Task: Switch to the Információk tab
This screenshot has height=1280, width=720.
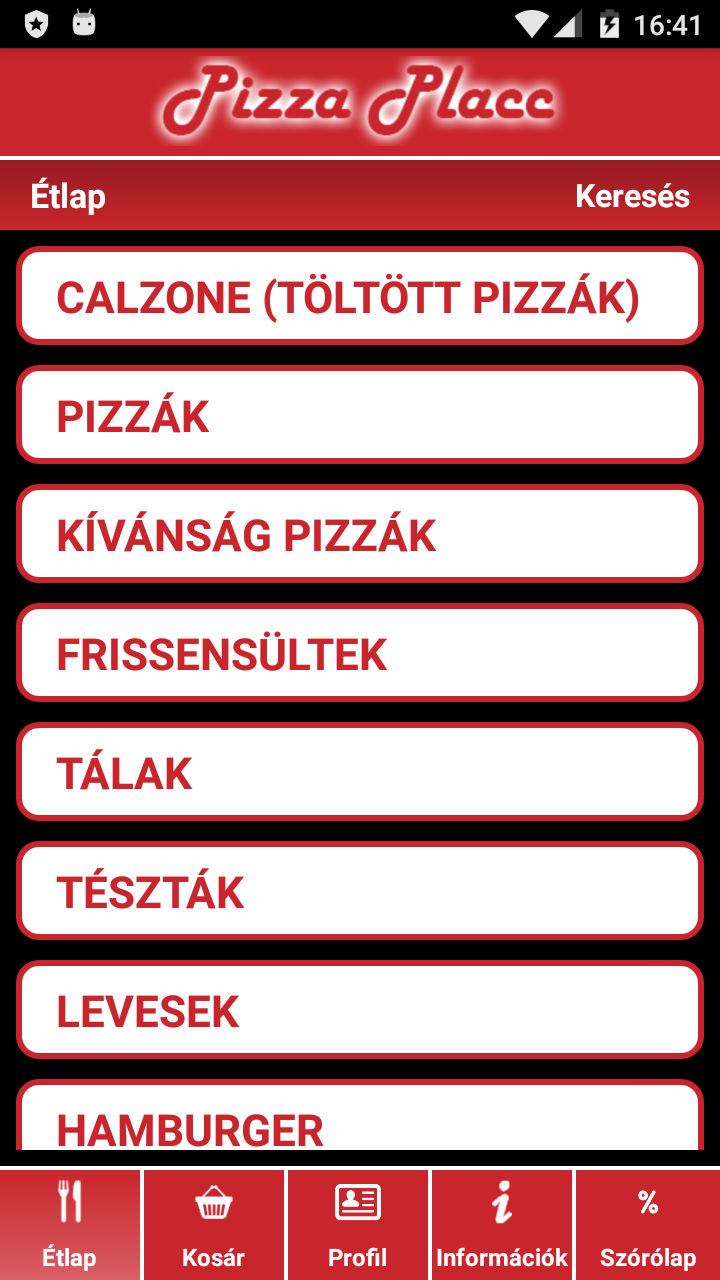Action: (502, 1225)
